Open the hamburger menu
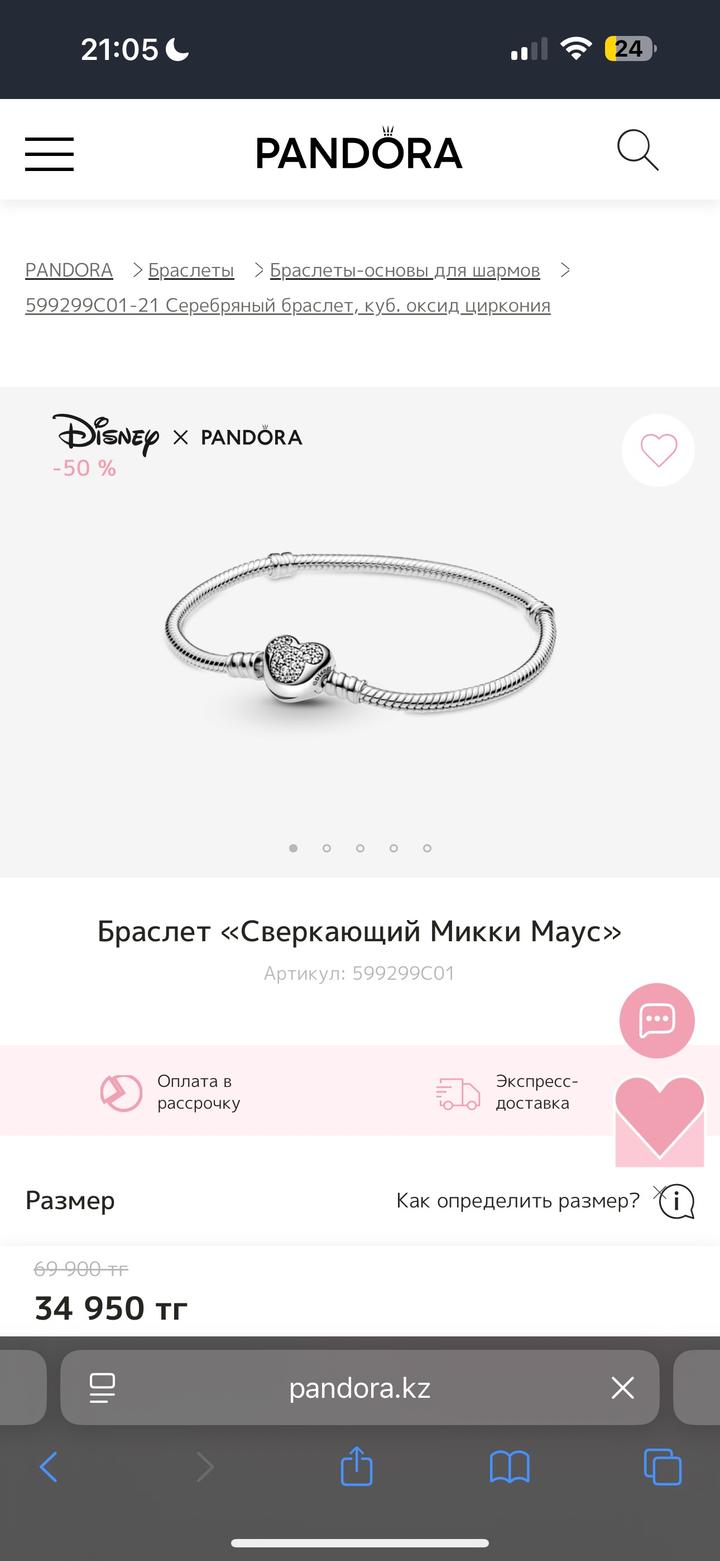The width and height of the screenshot is (720, 1561). 49,154
